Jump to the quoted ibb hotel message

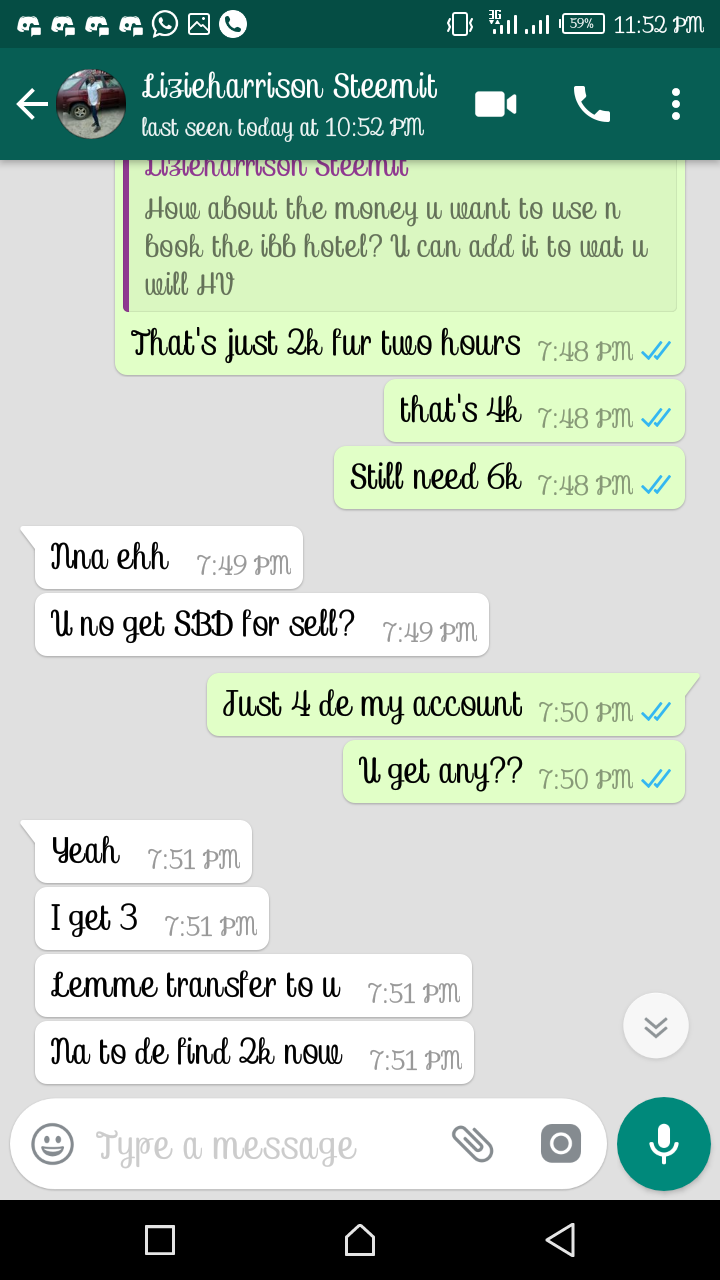[400, 240]
